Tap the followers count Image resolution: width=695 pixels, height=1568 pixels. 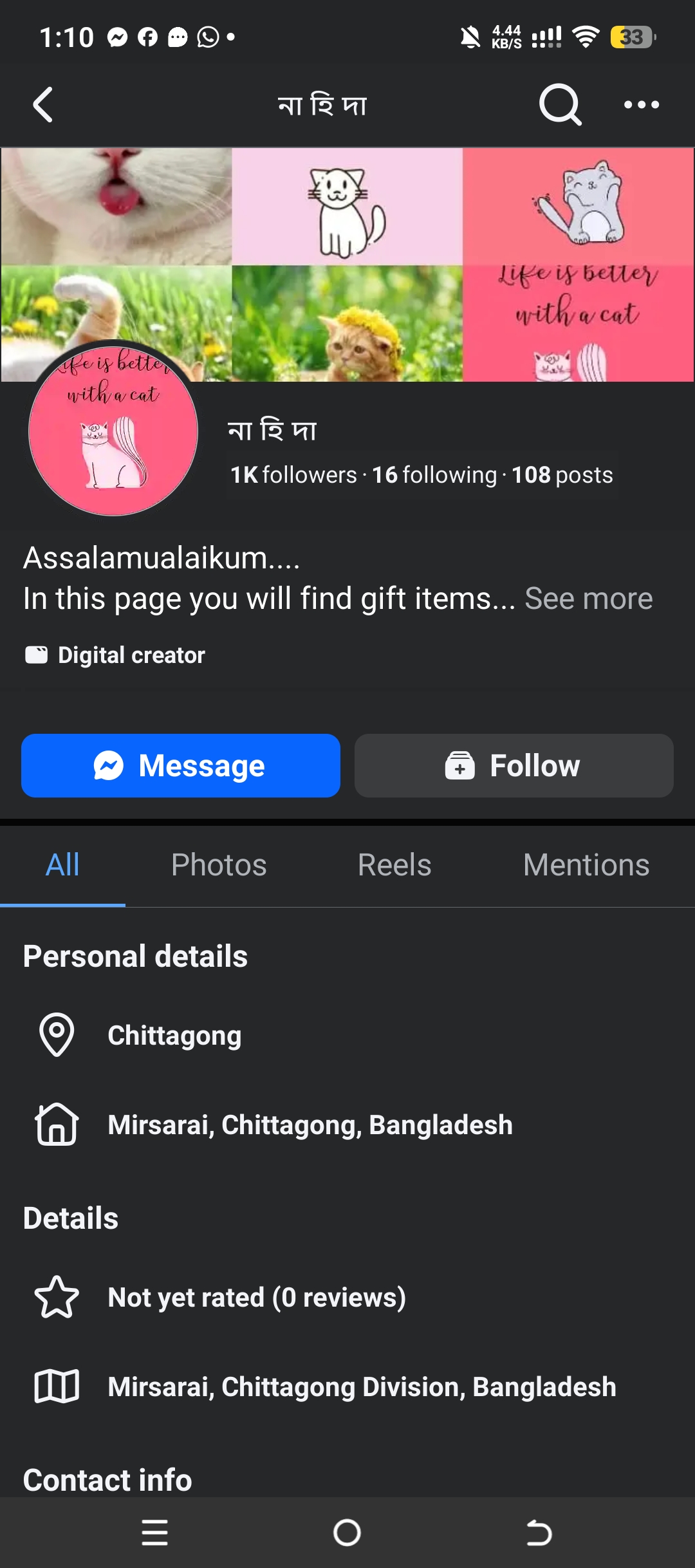click(293, 475)
